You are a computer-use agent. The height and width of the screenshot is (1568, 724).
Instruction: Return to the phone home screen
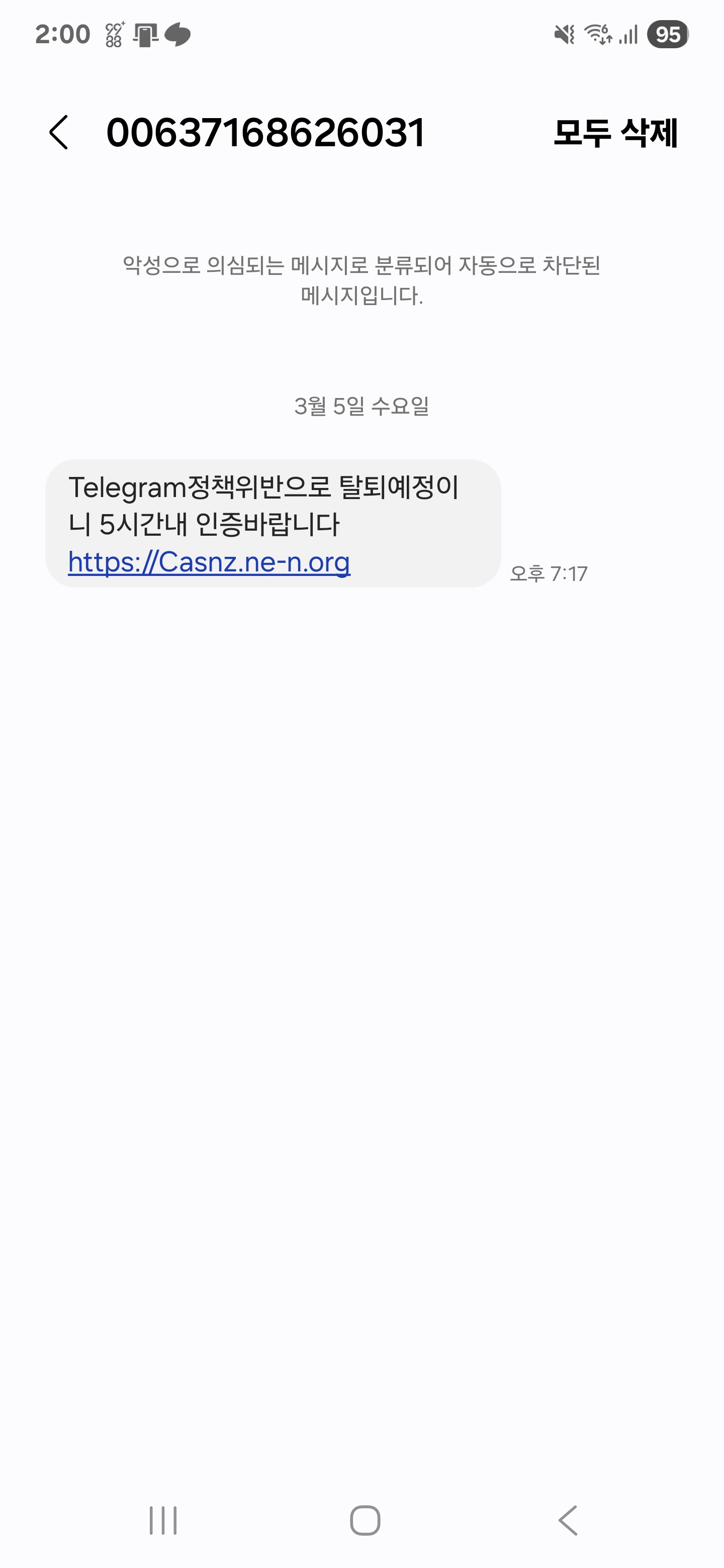click(x=365, y=1520)
